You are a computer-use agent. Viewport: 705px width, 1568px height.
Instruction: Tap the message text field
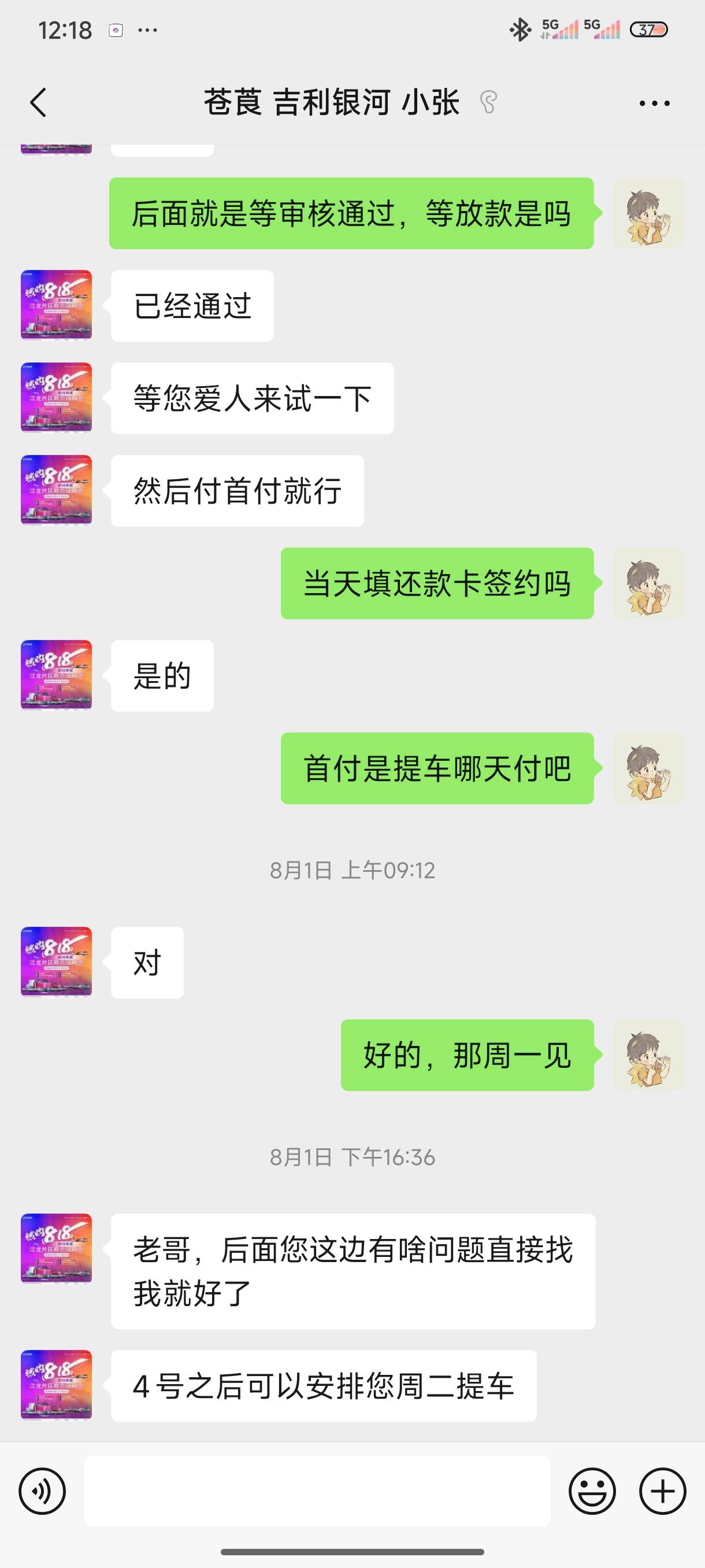pos(316,1491)
